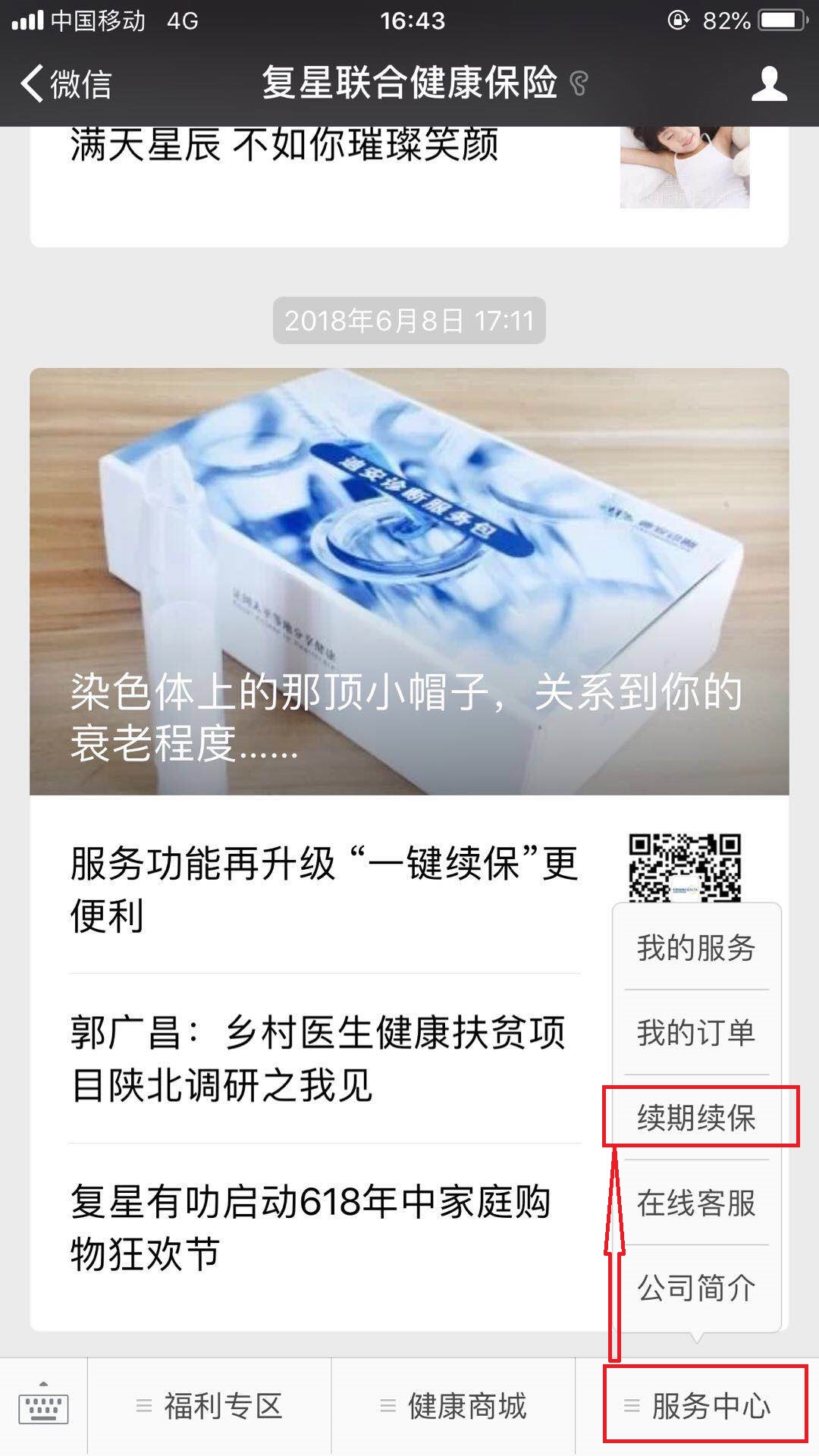Open 公司简介 from the popup menu
The height and width of the screenshot is (1456, 819).
pyautogui.click(x=696, y=1288)
